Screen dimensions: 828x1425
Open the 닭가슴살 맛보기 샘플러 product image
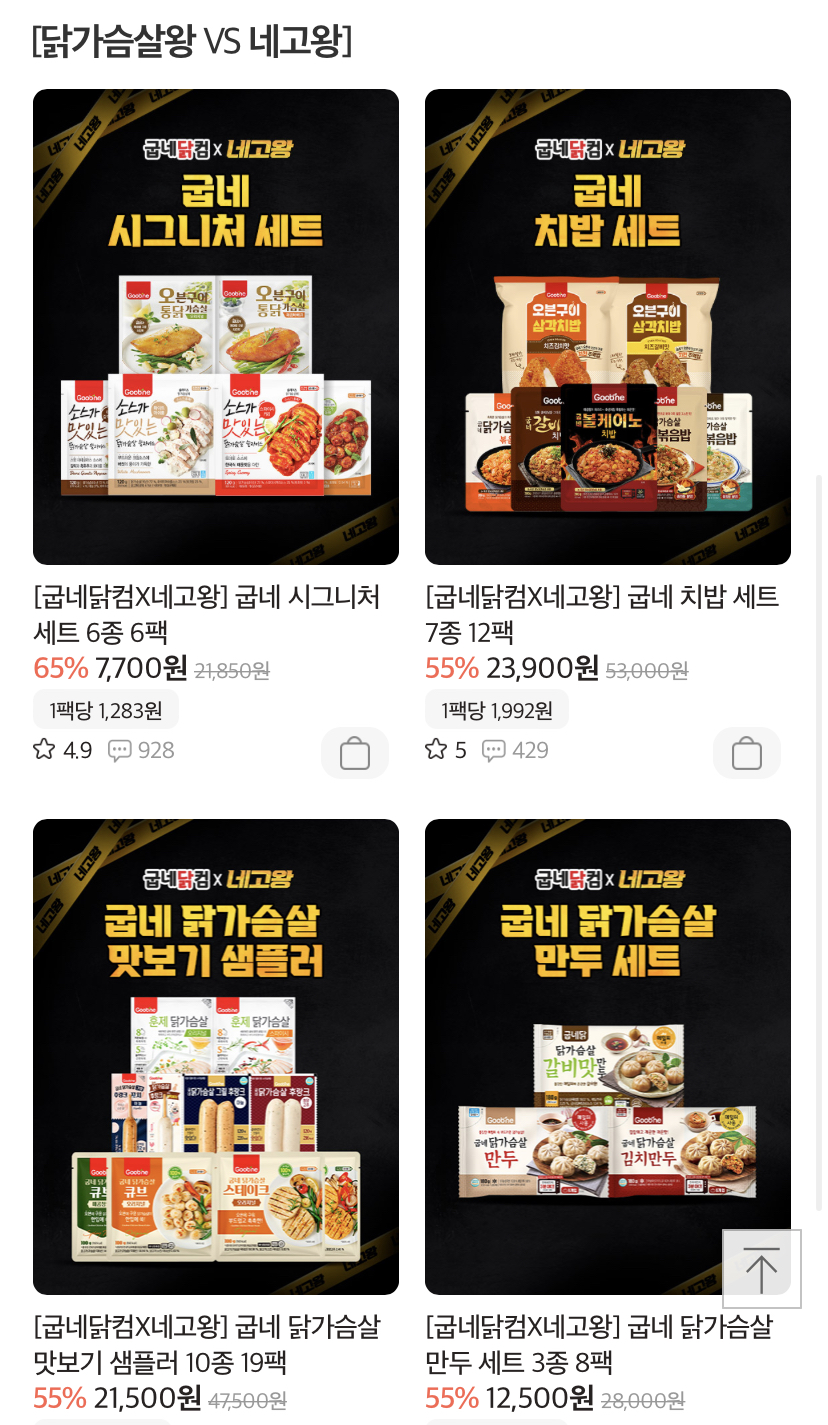(215, 1056)
